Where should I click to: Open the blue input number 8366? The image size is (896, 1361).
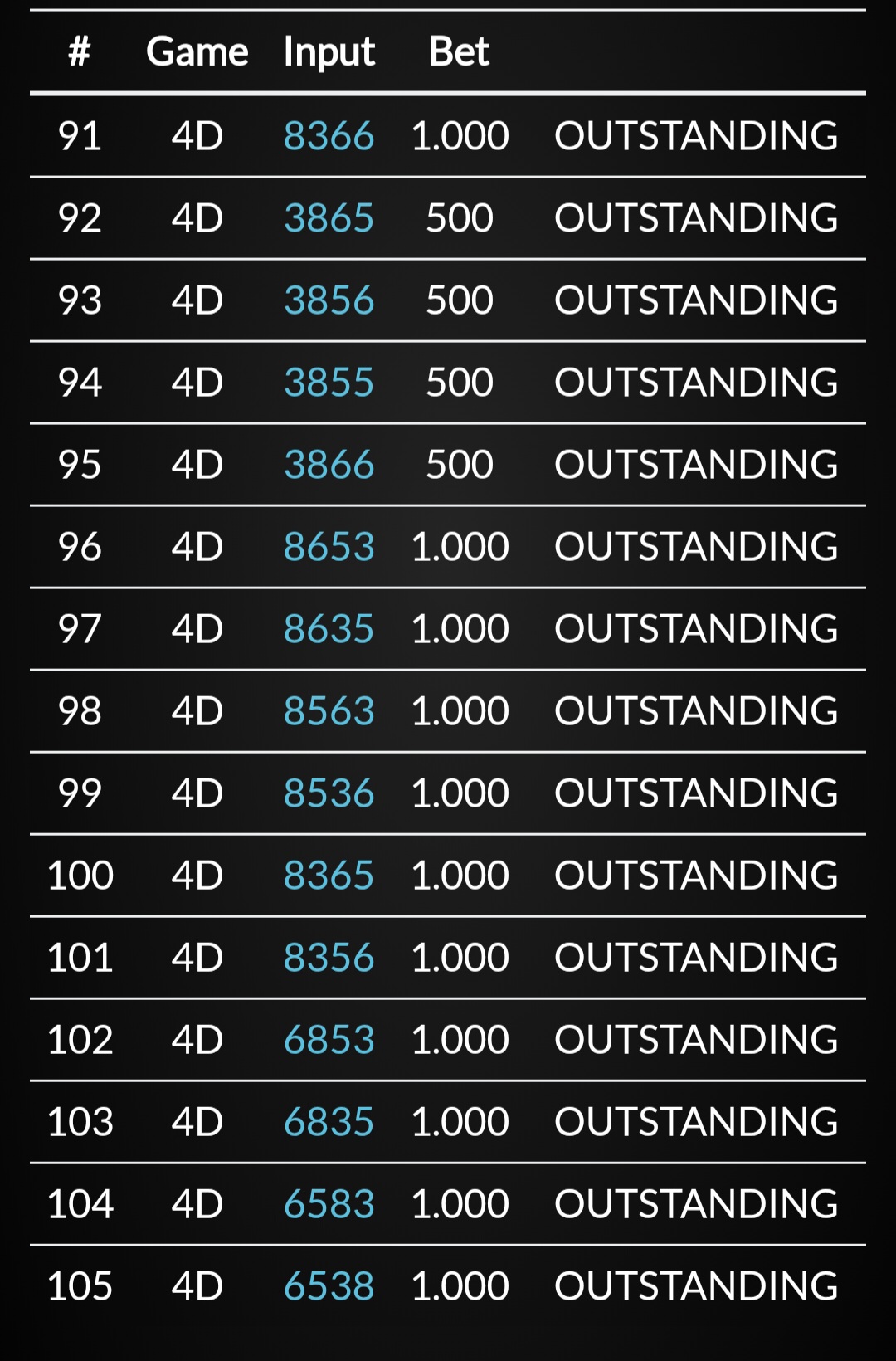(x=329, y=136)
